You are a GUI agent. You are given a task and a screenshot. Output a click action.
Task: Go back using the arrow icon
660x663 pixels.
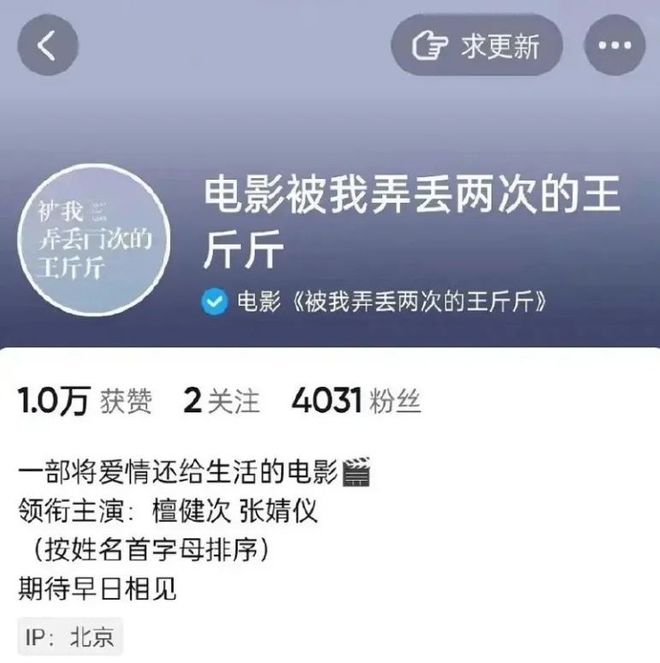47,45
